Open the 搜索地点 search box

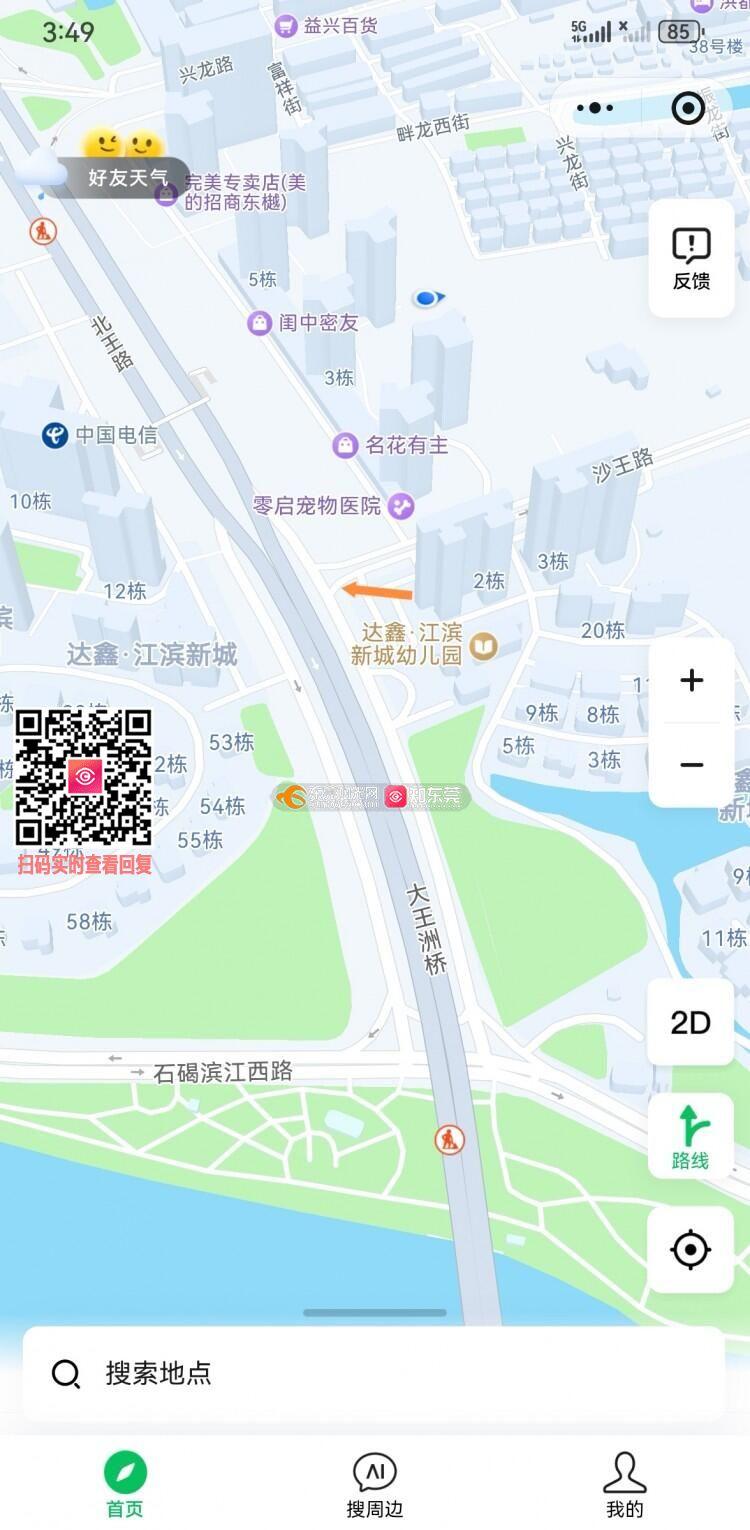374,1373
